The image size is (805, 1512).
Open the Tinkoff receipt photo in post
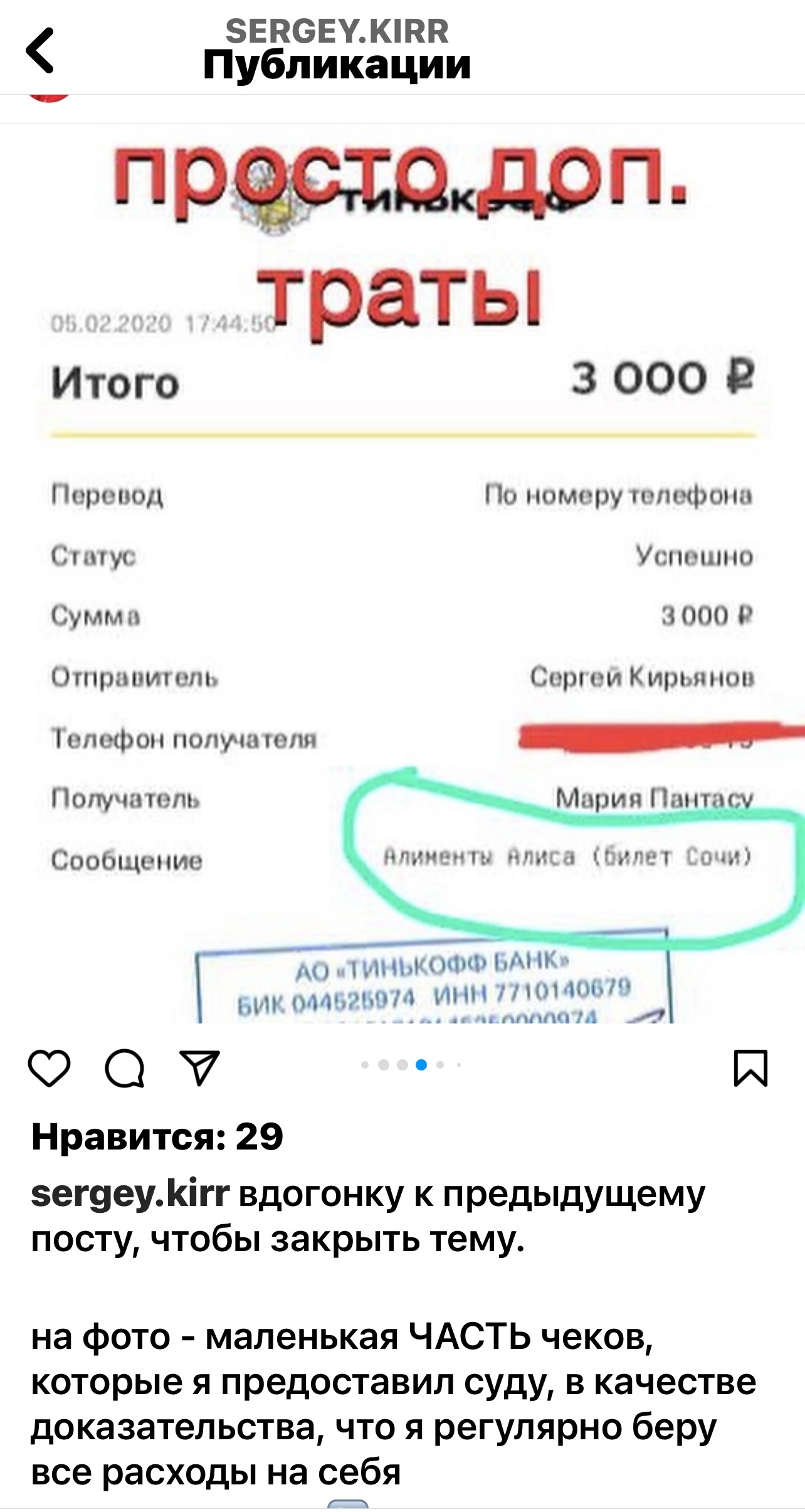[402, 573]
